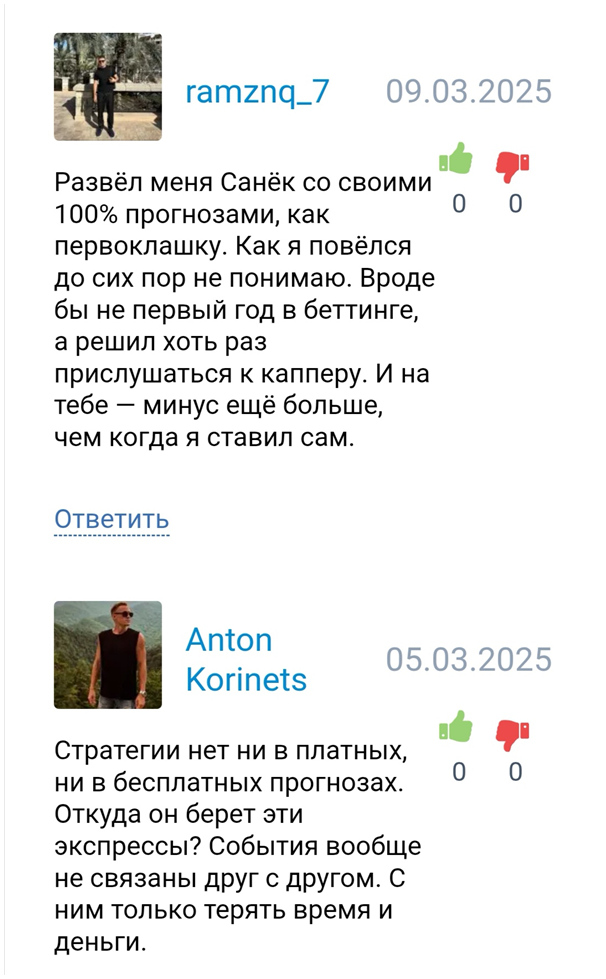Open Anton Korinets' avatar picture
Screen dimensions: 606x979
pos(107,655)
